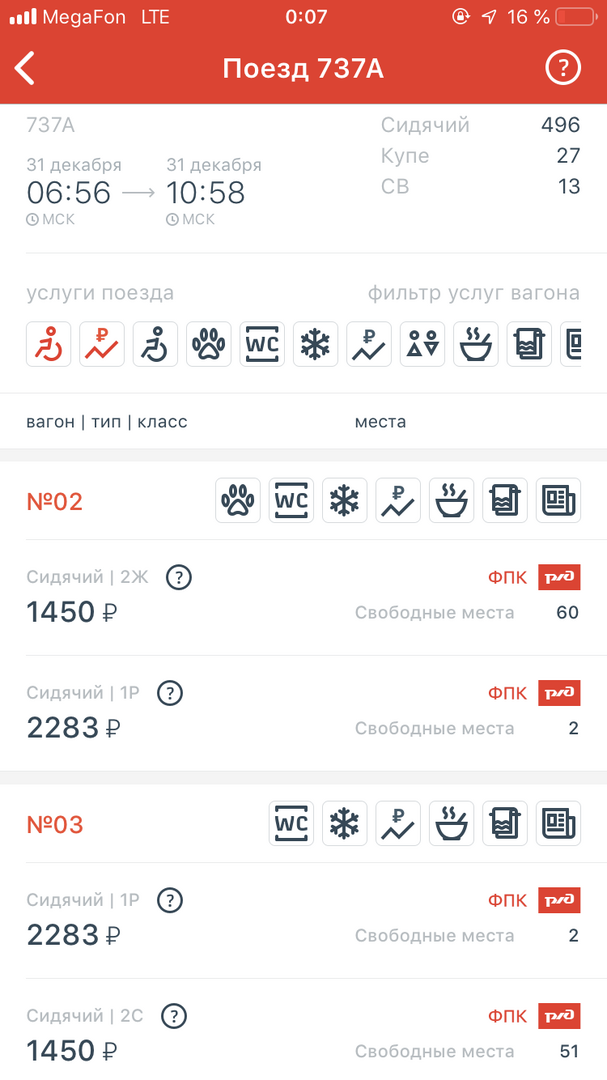Viewport: 607px width, 1080px height.
Task: Filter cars by meals in the services filter row
Action: pos(476,344)
